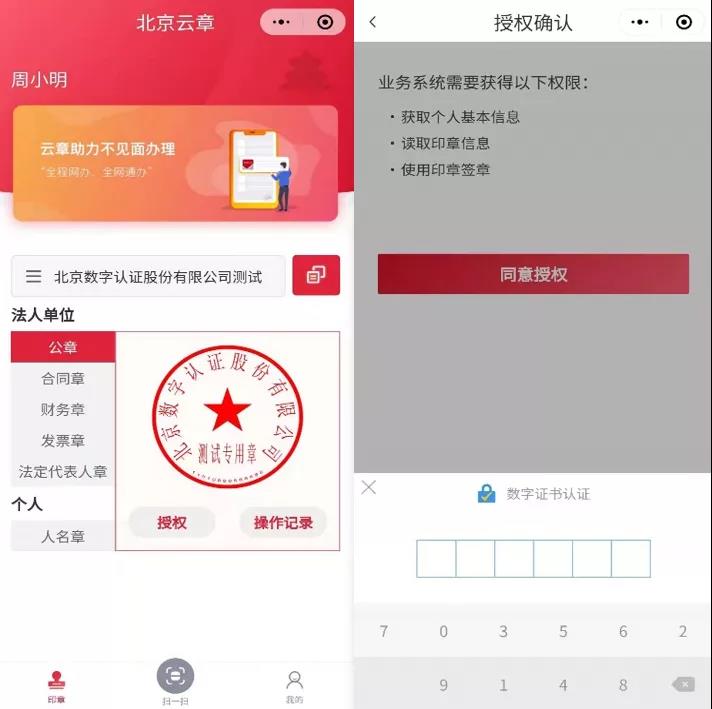Image resolution: width=712 pixels, height=709 pixels.
Task: Tap the 同意授权 button
Action: coord(533,274)
